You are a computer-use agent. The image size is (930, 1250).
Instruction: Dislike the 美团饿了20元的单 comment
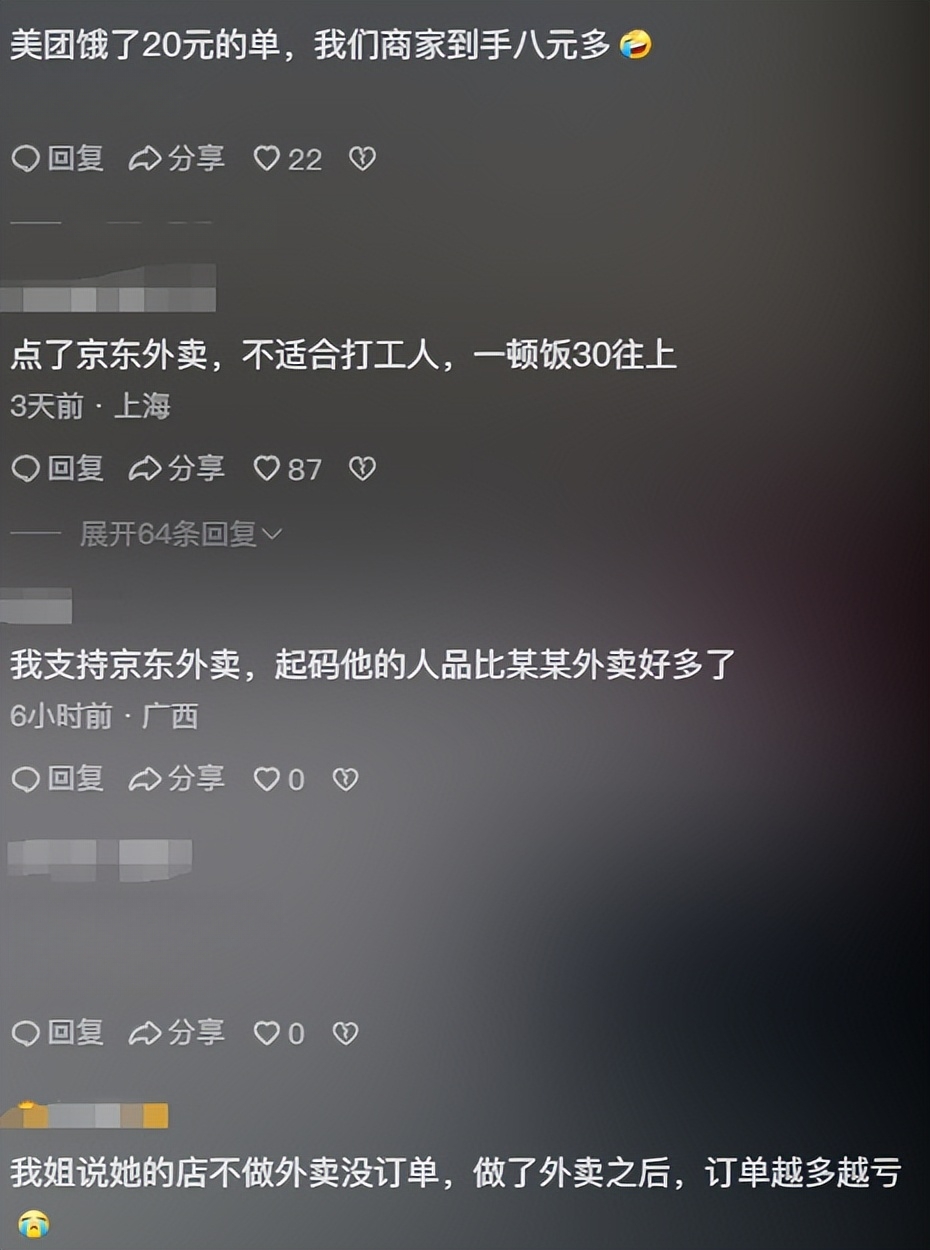pos(362,158)
